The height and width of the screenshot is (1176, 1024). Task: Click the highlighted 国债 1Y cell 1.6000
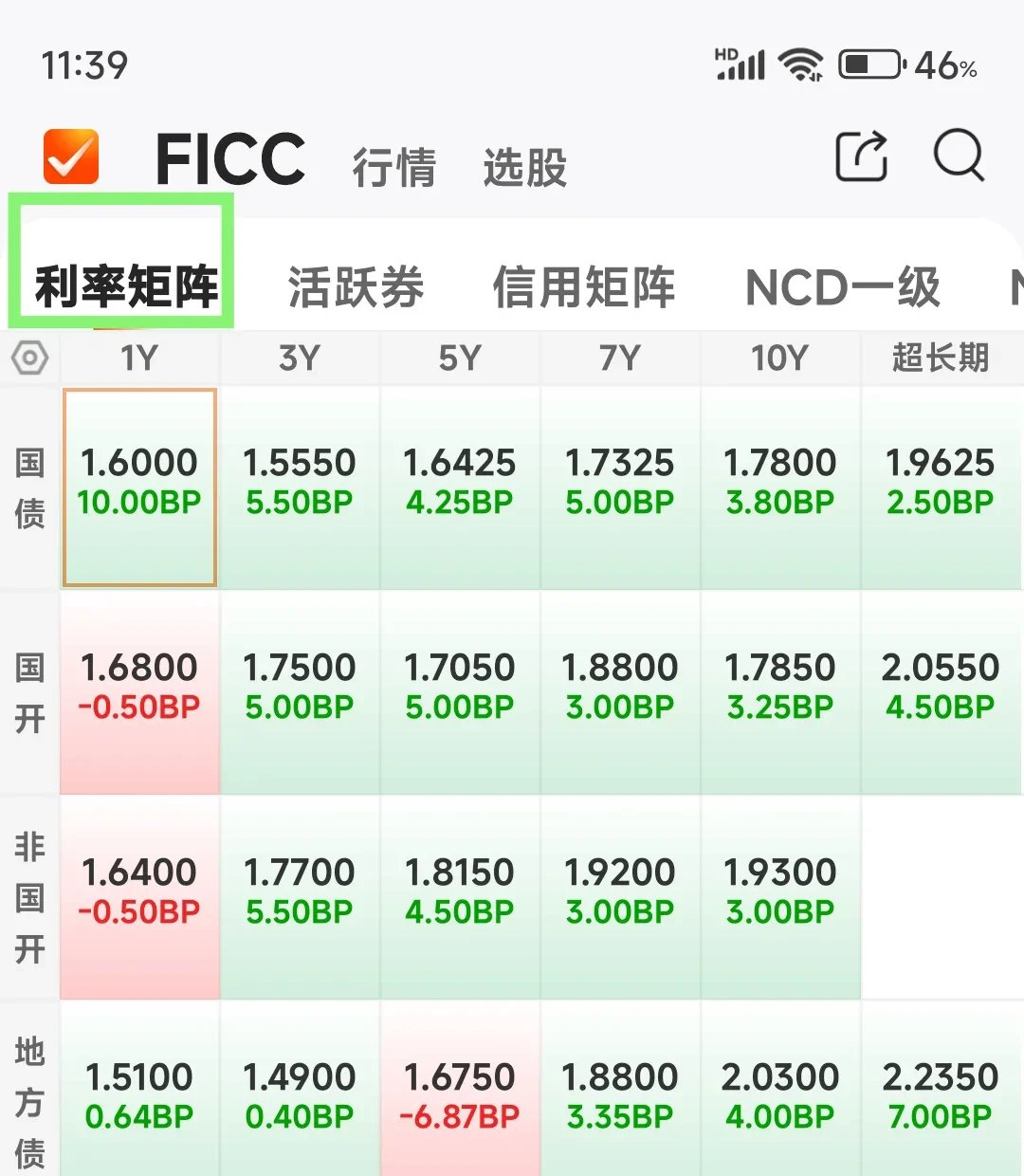pyautogui.click(x=138, y=484)
